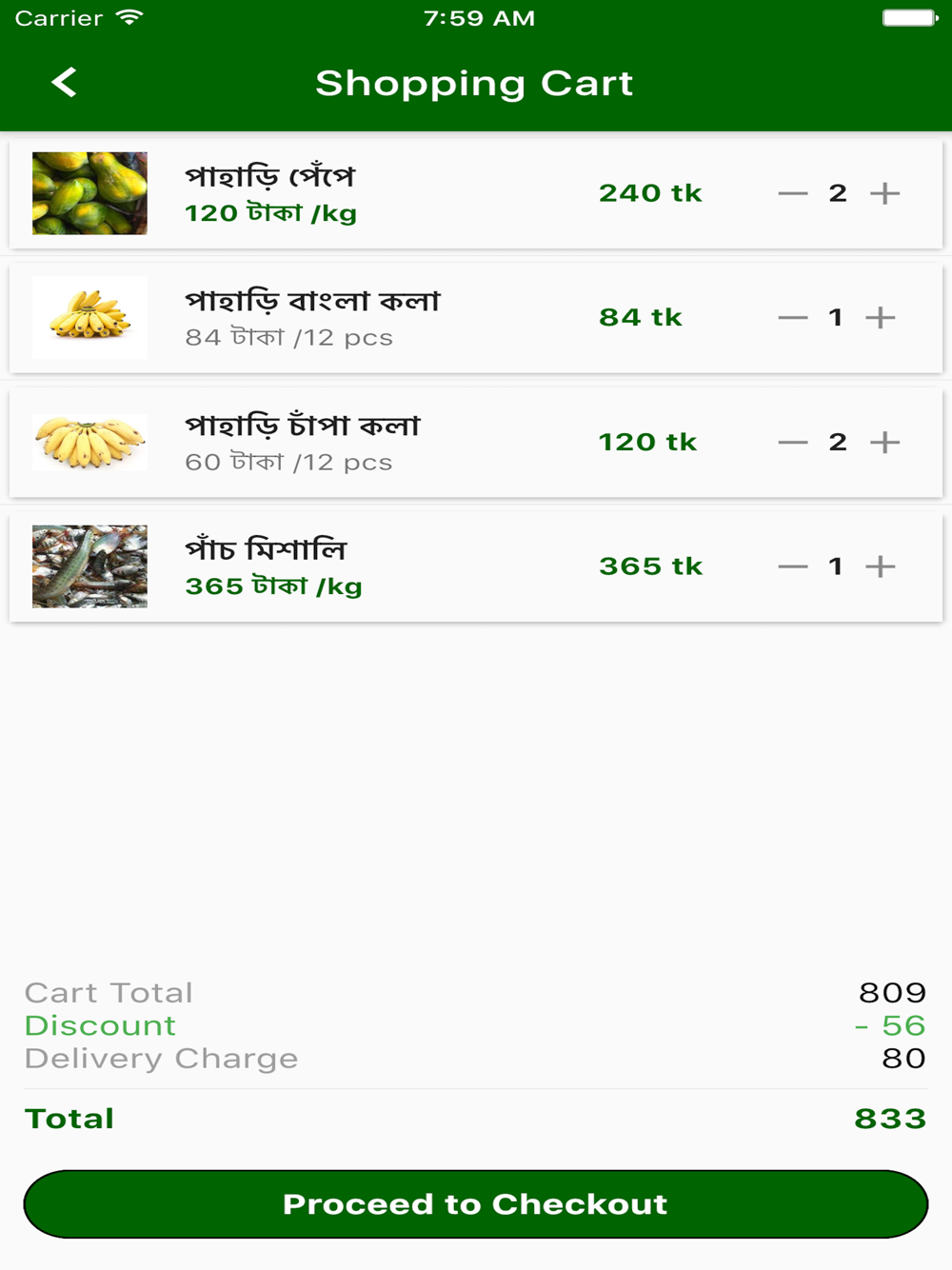Image resolution: width=952 pixels, height=1270 pixels.
Task: Decrease quantity of পাহাড়ি চাঁপা কলা
Action: tap(792, 442)
